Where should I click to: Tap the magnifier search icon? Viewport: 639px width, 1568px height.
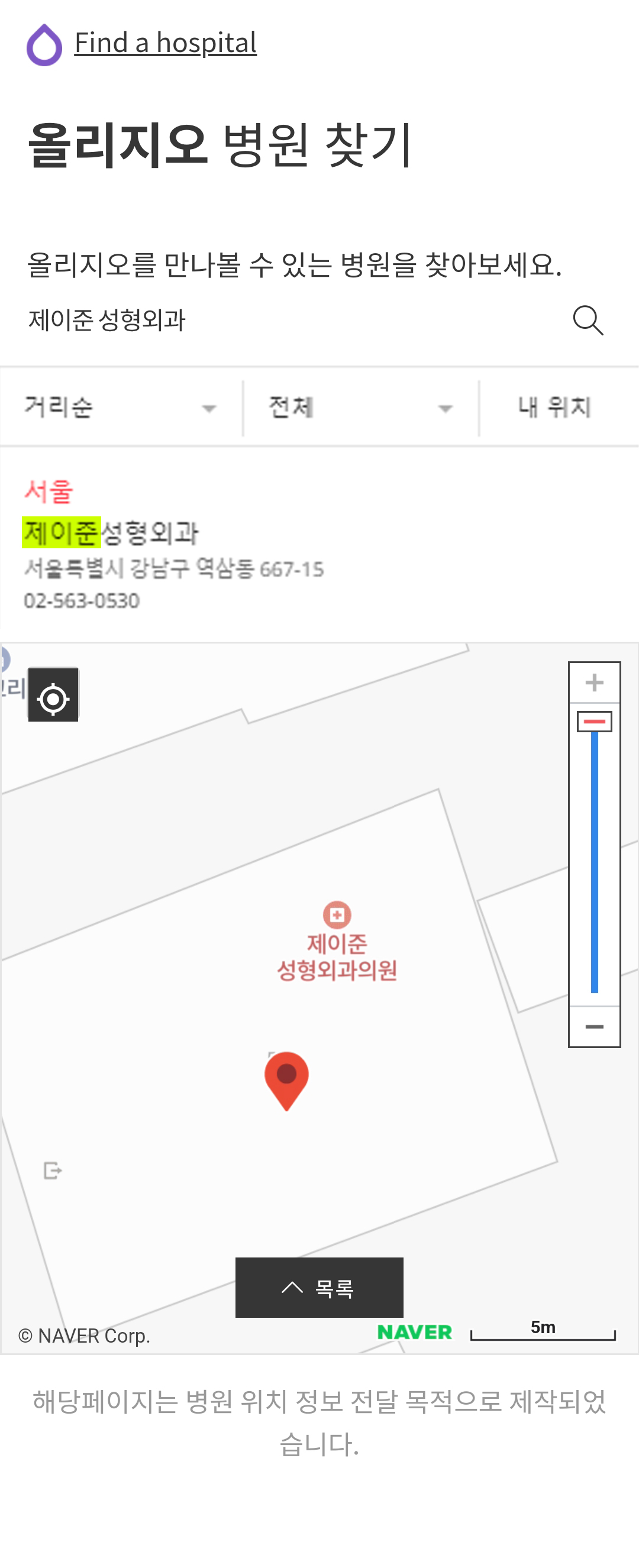(588, 320)
